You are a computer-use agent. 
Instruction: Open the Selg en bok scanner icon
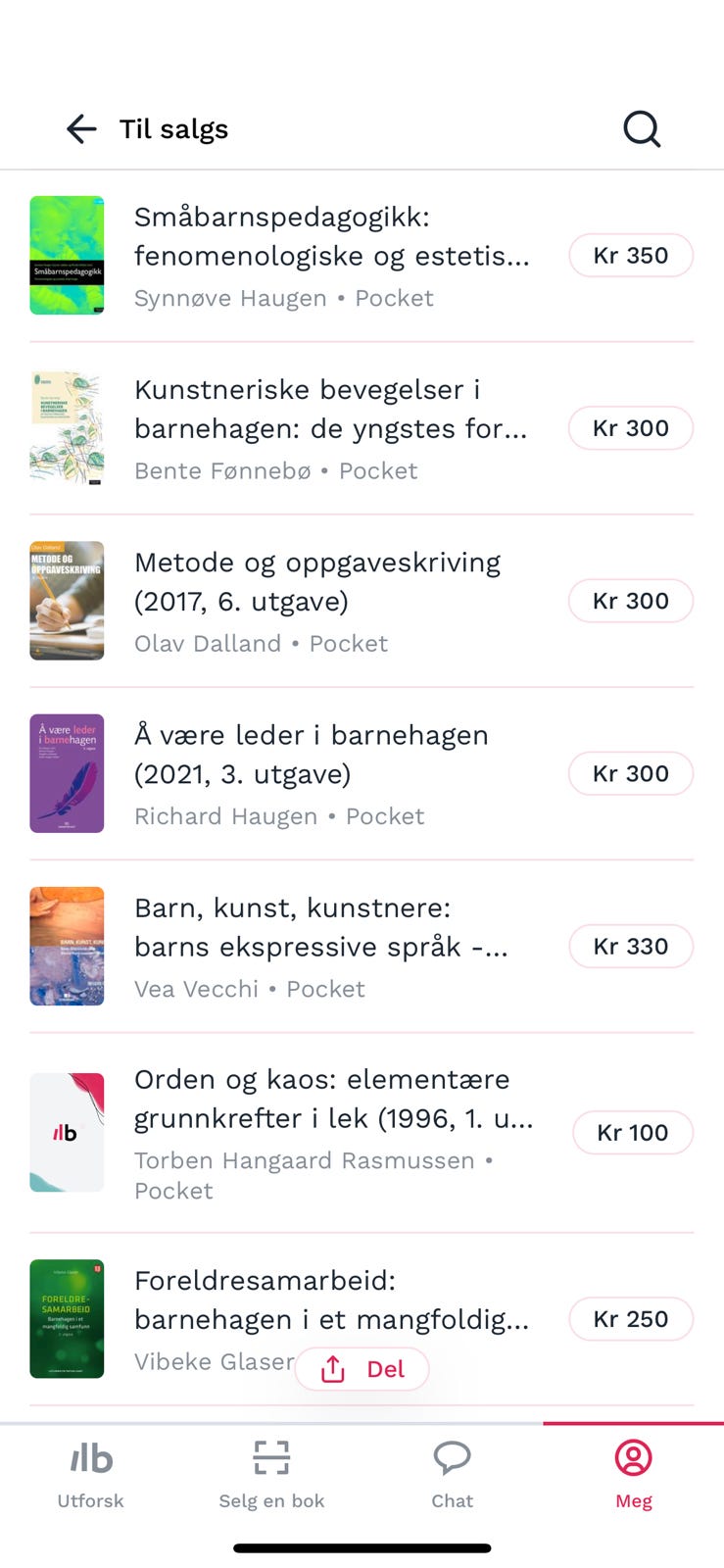click(x=271, y=1458)
